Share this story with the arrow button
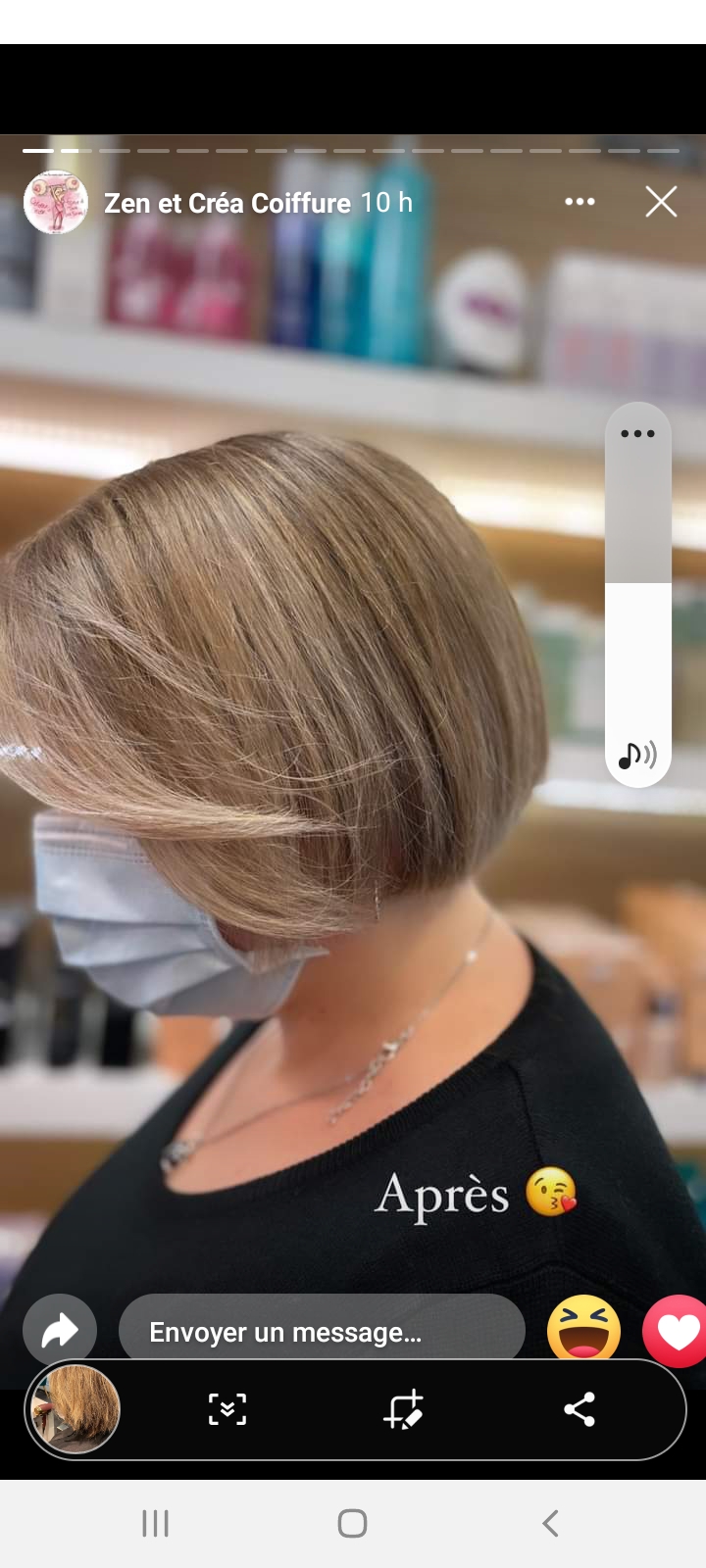The width and height of the screenshot is (706, 1568). 60,1330
